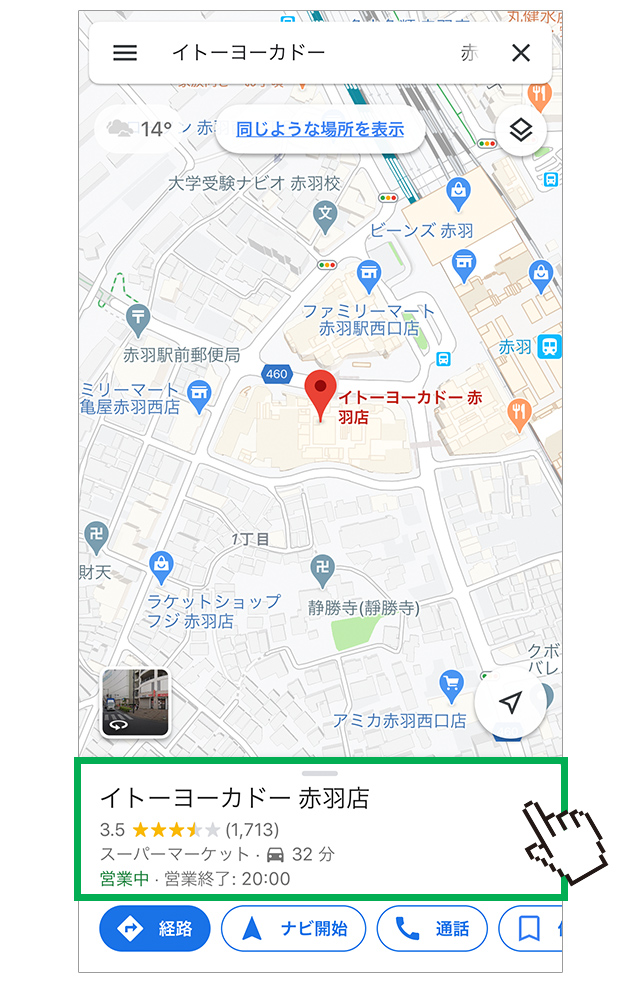The image size is (640, 983).
Task: Tap 同じような場所を表示 chip
Action: tap(320, 129)
